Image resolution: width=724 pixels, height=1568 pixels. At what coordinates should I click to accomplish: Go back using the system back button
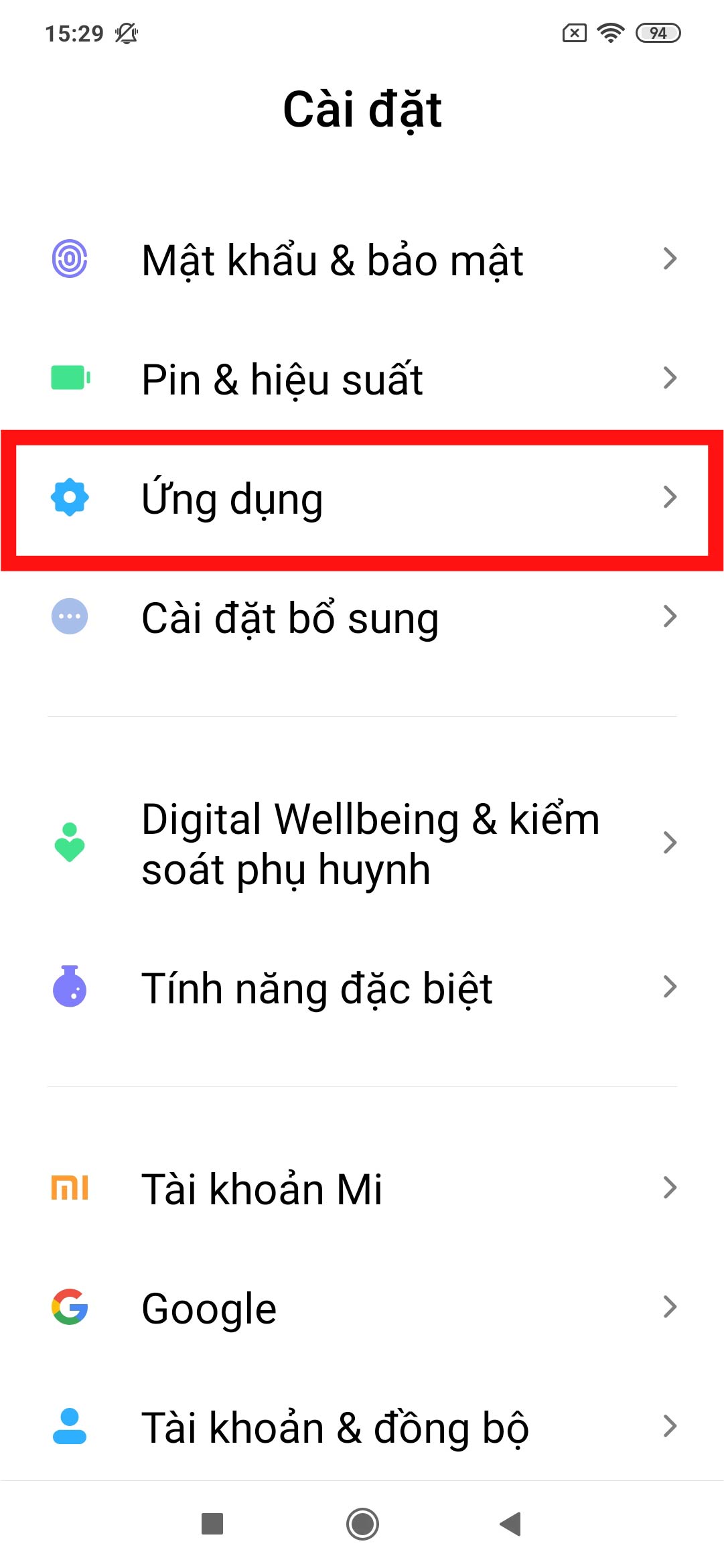click(511, 1524)
